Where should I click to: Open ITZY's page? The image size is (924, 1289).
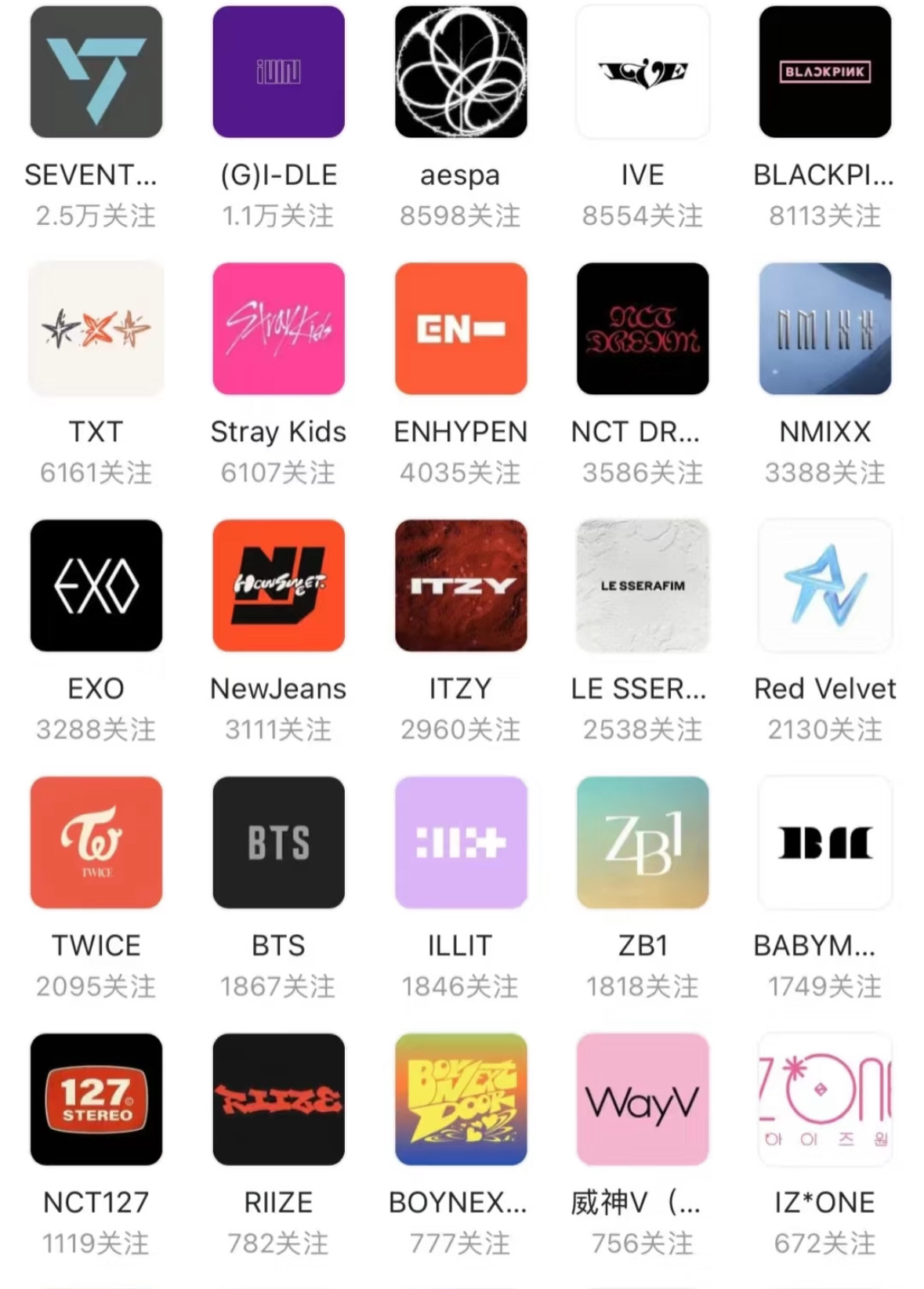[x=461, y=585]
